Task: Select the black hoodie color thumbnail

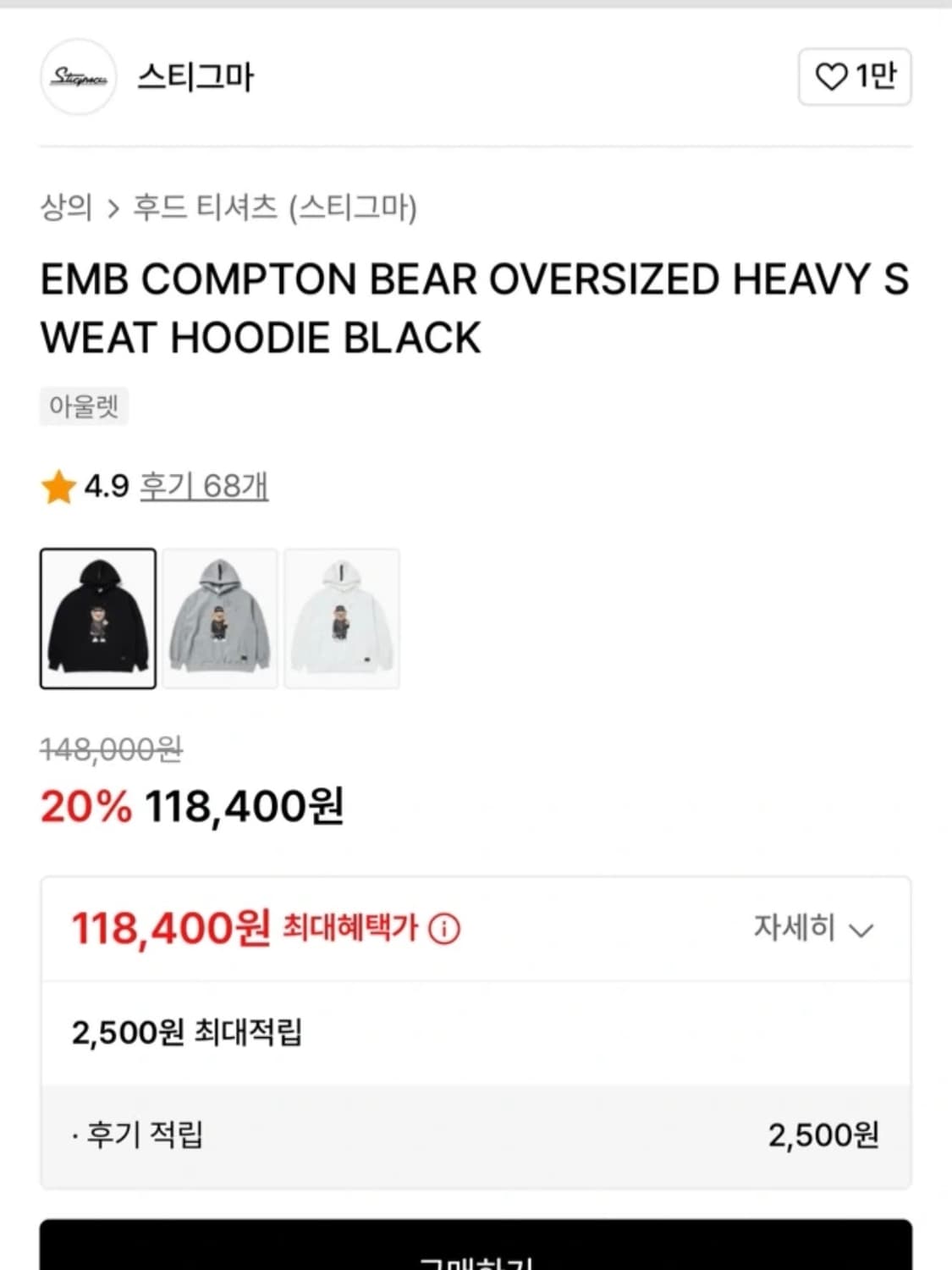Action: coord(96,619)
